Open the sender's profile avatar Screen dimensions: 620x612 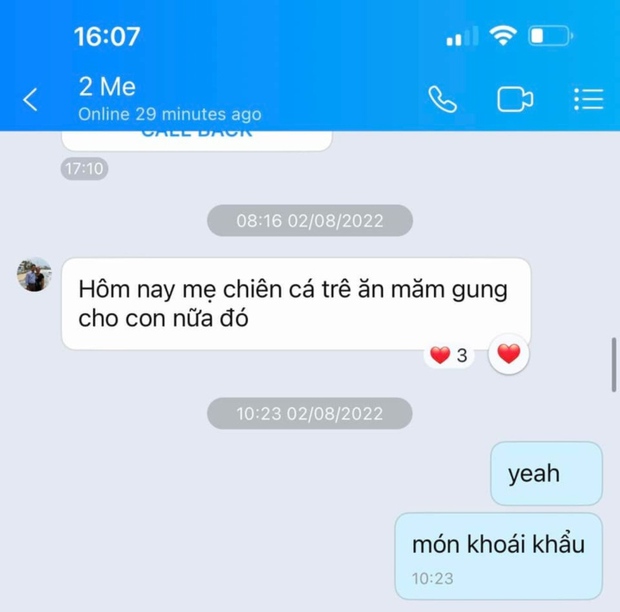34,274
